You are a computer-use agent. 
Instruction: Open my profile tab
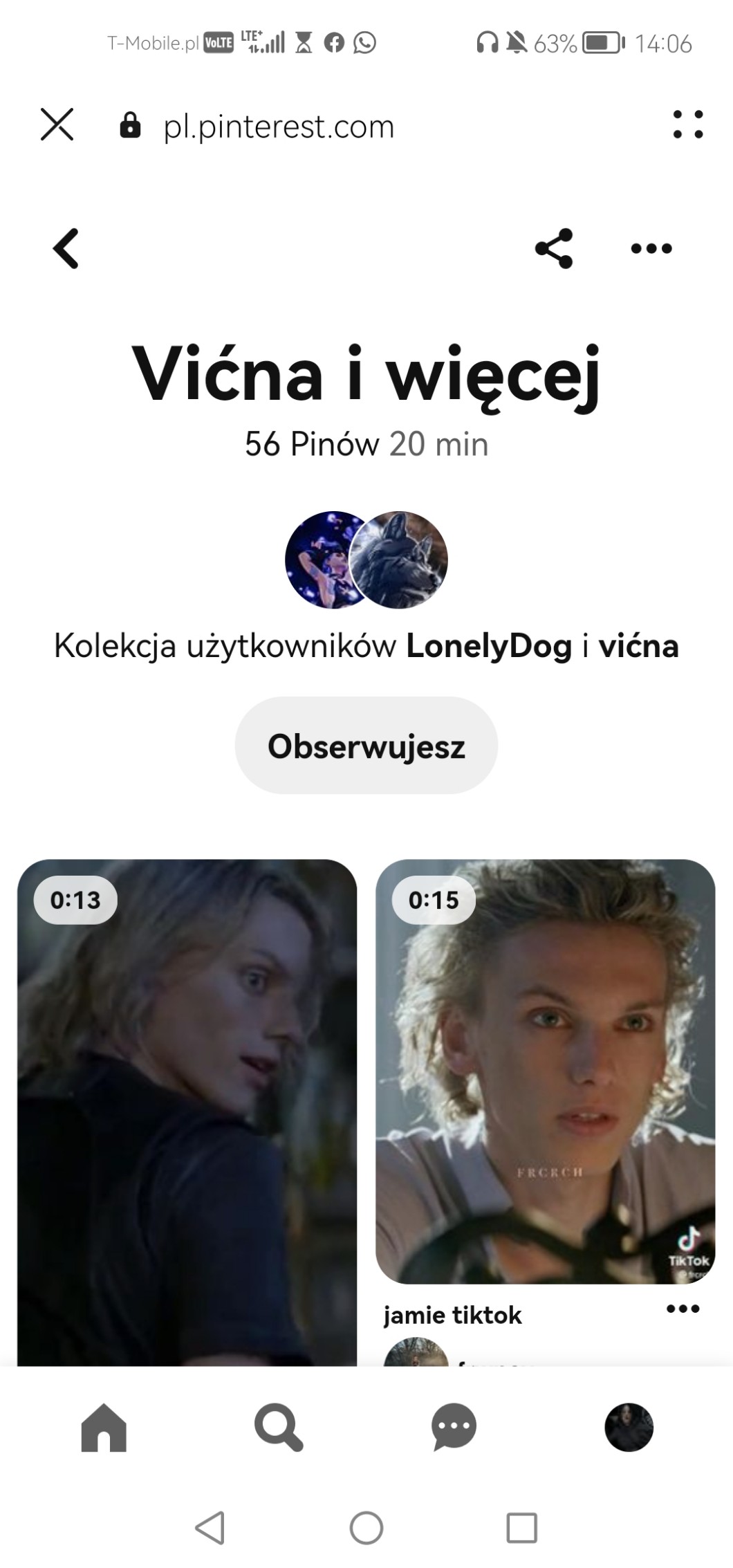629,1426
